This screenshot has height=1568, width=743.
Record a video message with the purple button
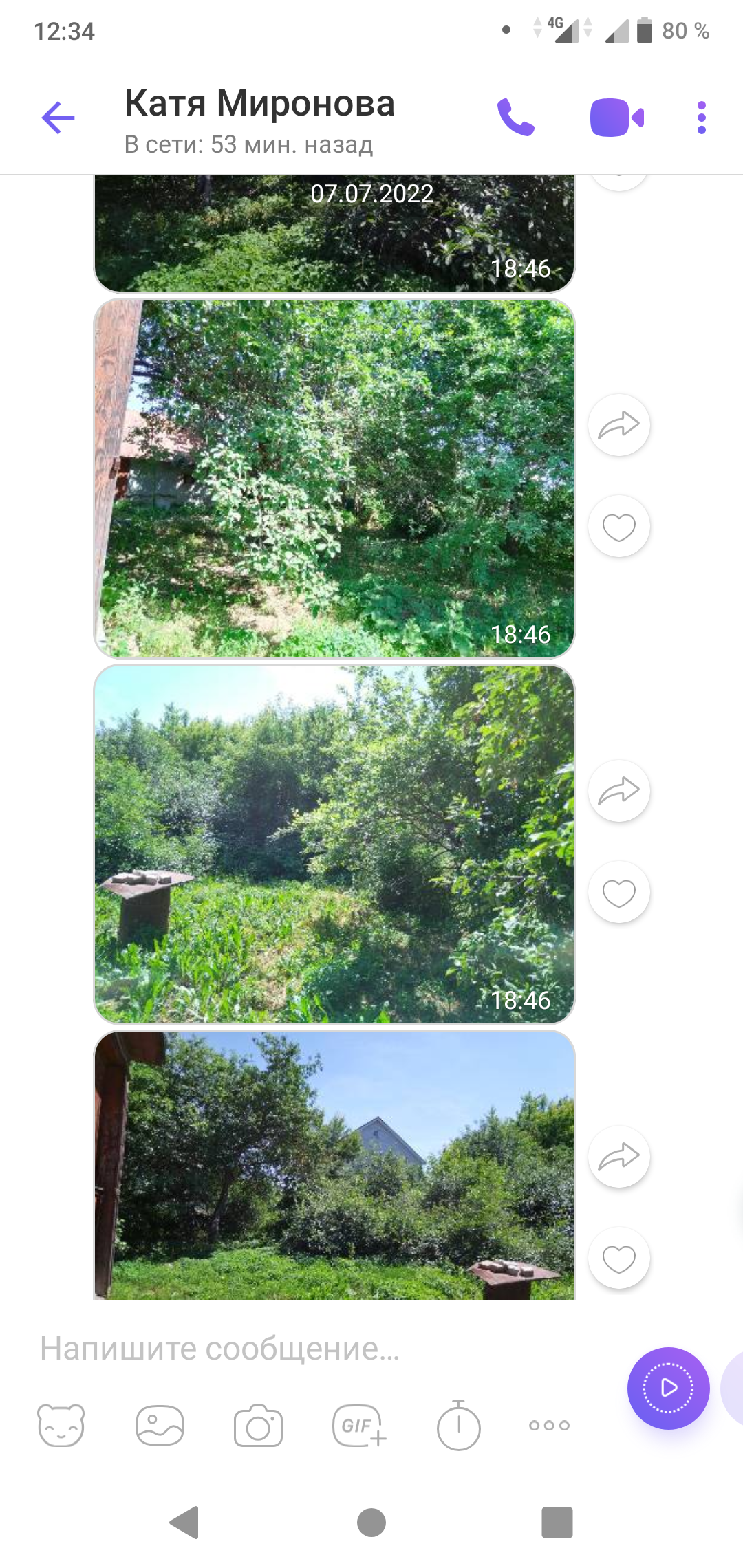pos(668,1388)
